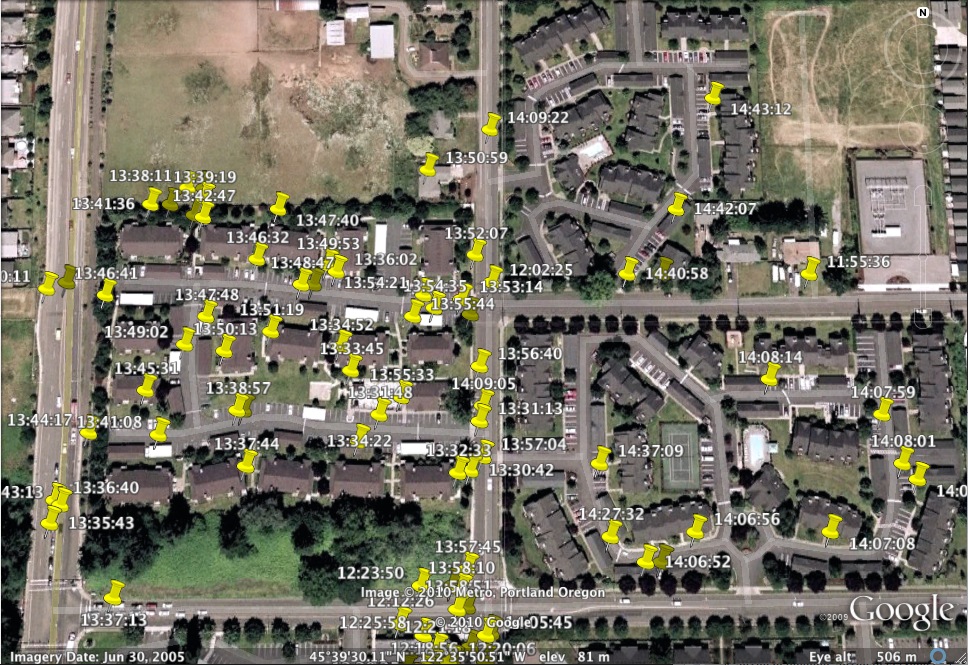The height and width of the screenshot is (665, 968).
Task: Select the 13:56:40 placemark pin
Action: (481, 360)
